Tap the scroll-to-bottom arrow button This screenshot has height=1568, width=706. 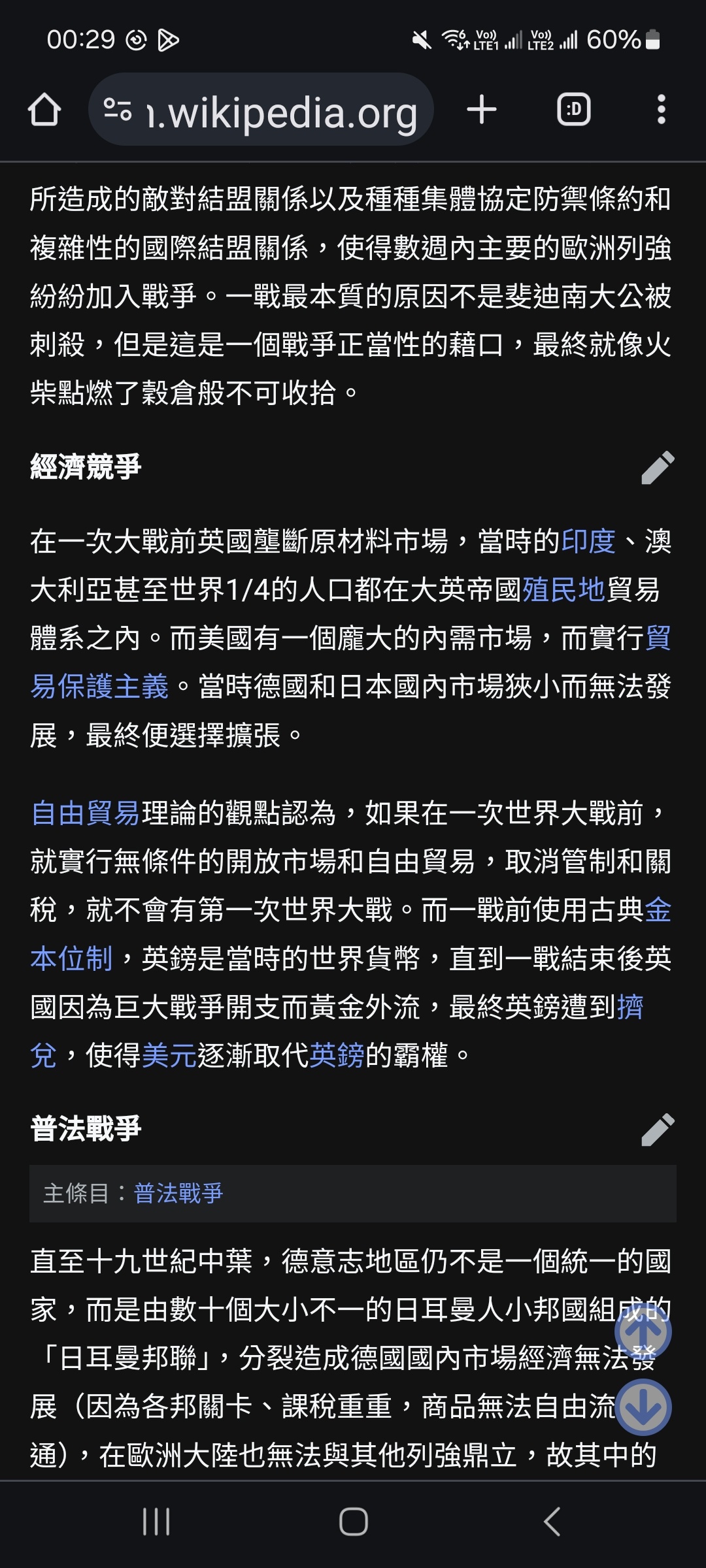[x=643, y=1407]
